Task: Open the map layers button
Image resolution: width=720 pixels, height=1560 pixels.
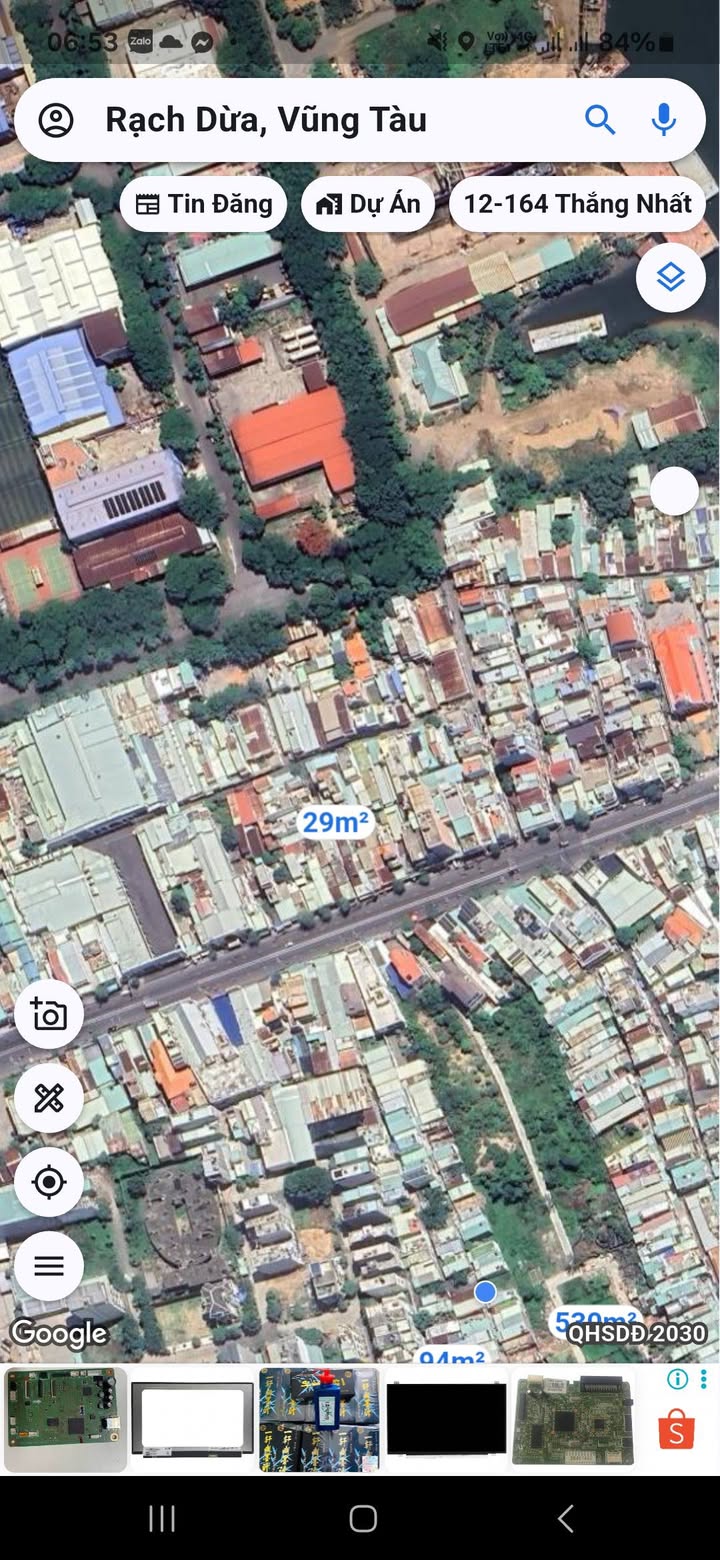Action: 670,277
